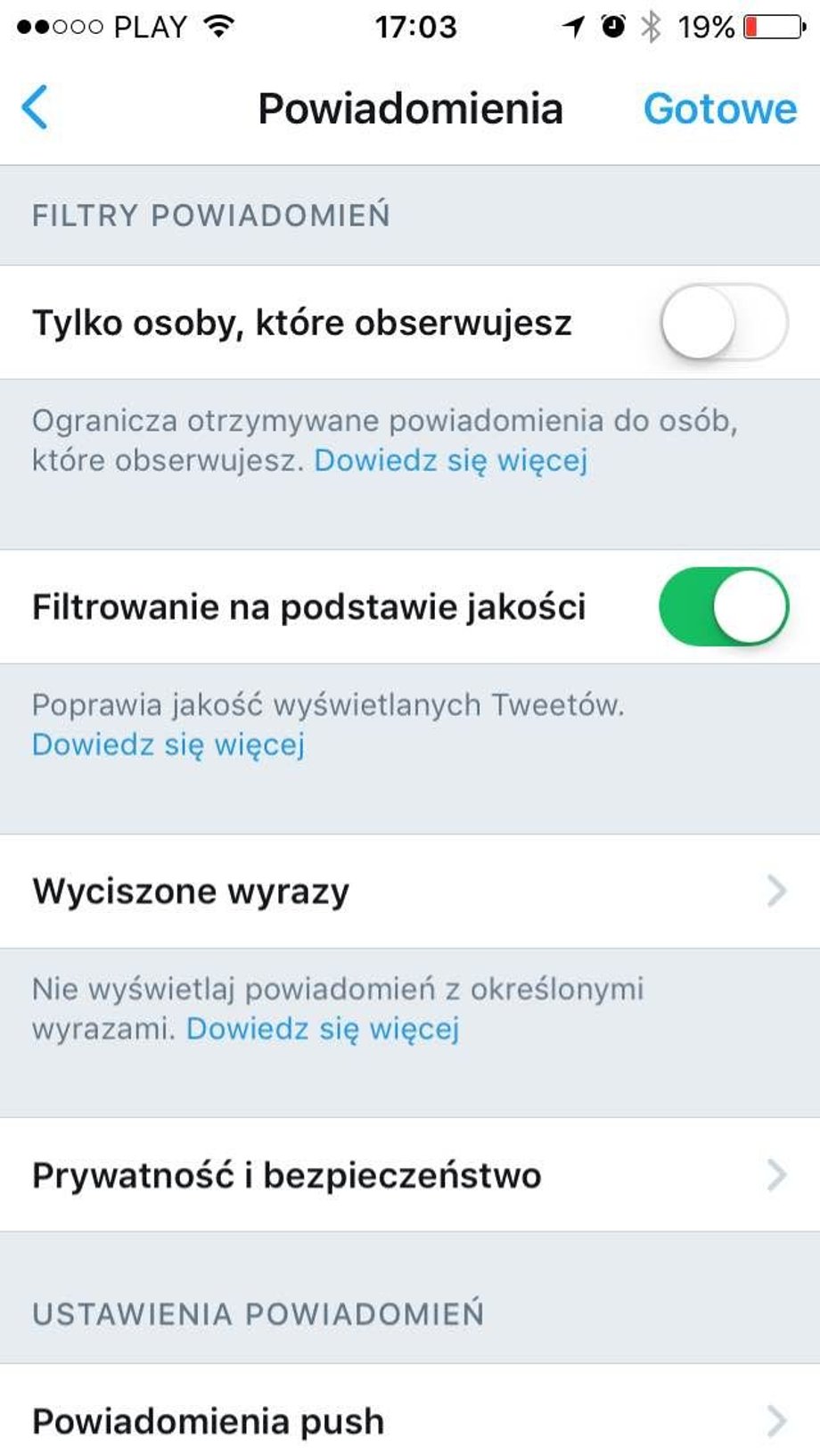Open Dowiedz się więcej about Tweet quality
This screenshot has height=1456, width=820.
168,744
